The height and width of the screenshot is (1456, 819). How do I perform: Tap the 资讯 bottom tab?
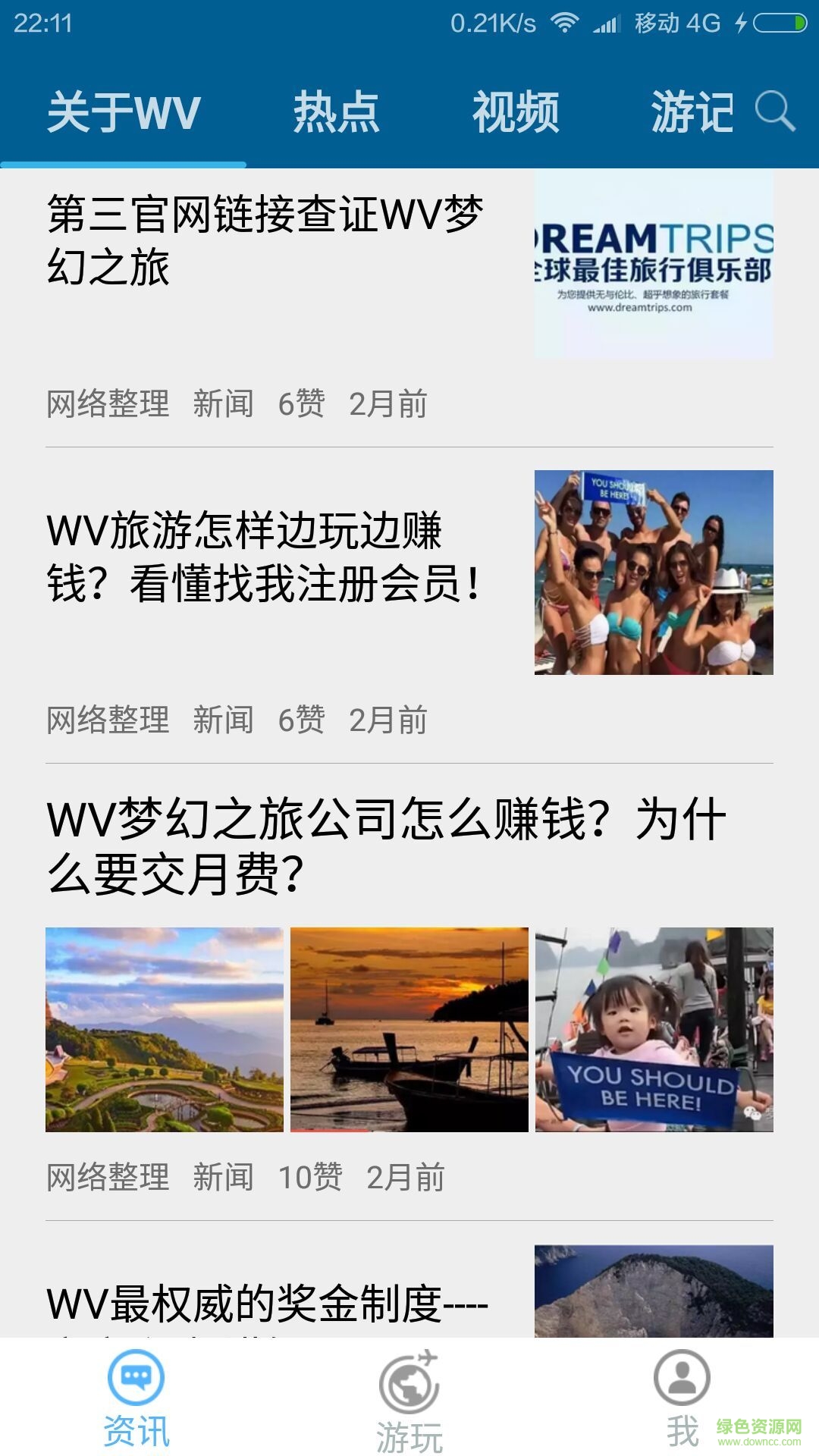136,1399
